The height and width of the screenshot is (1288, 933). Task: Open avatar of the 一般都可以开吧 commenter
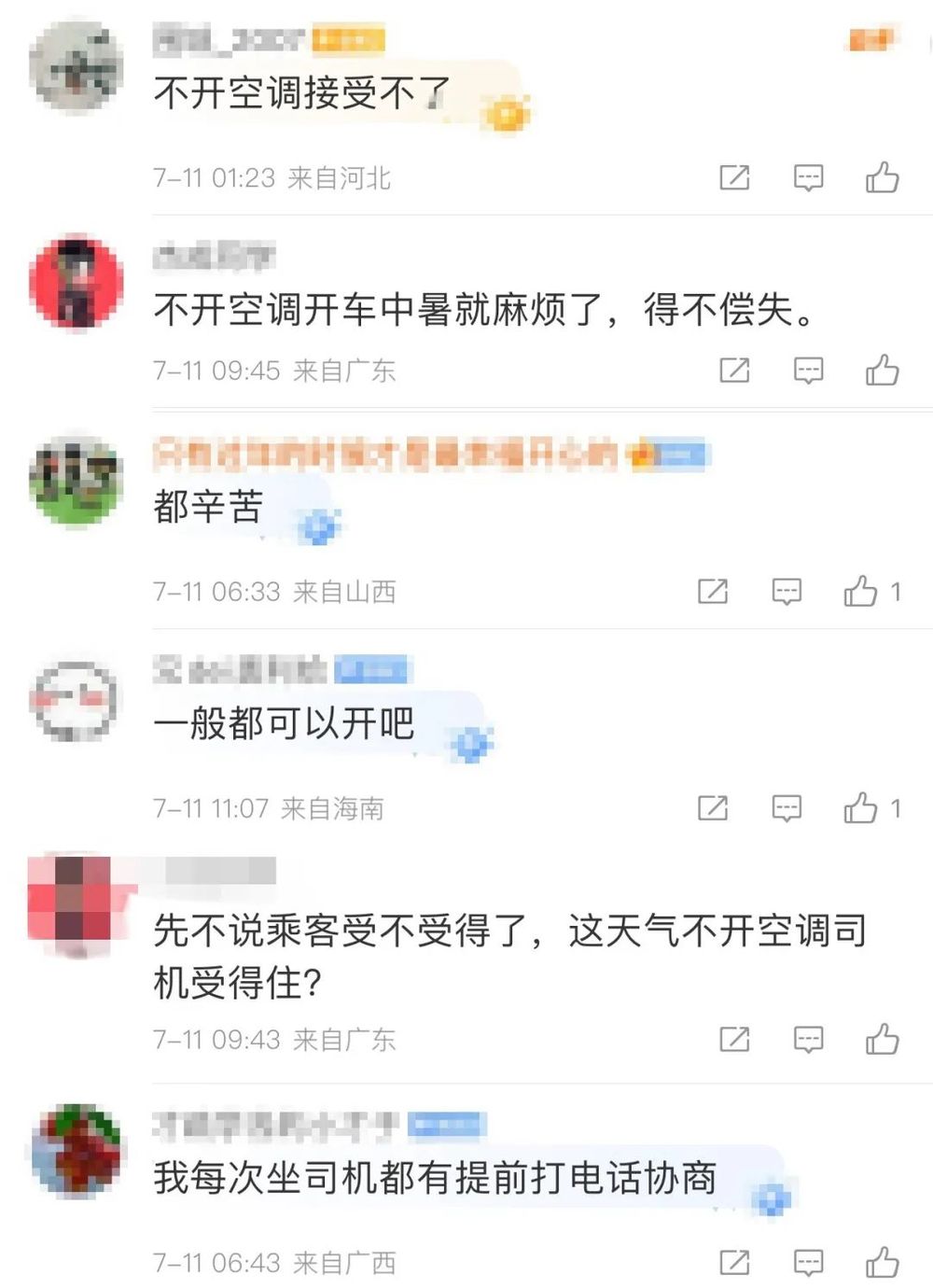[76, 700]
